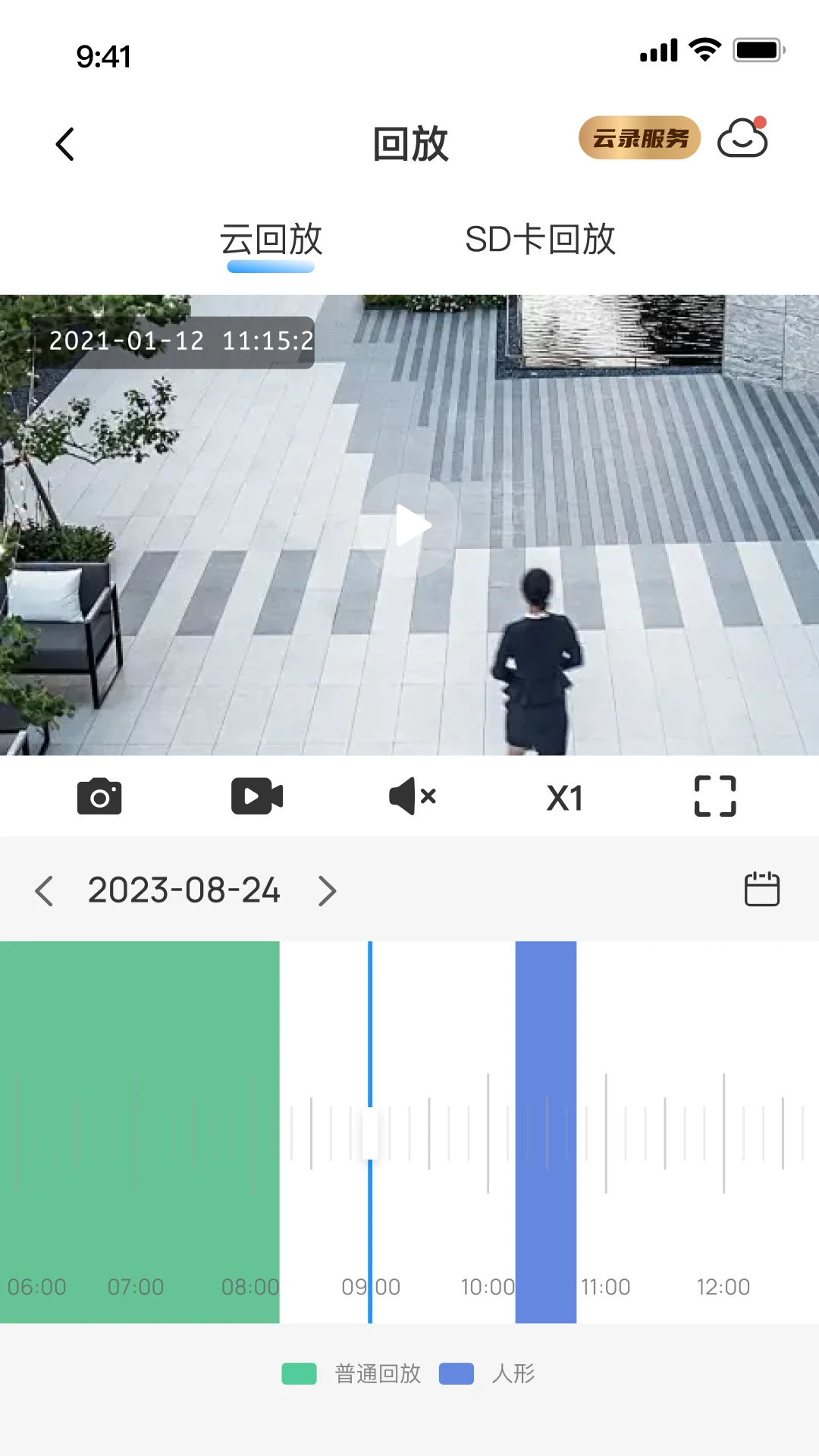Go to the day before 2023-08-24
819x1456 pixels.
44,891
